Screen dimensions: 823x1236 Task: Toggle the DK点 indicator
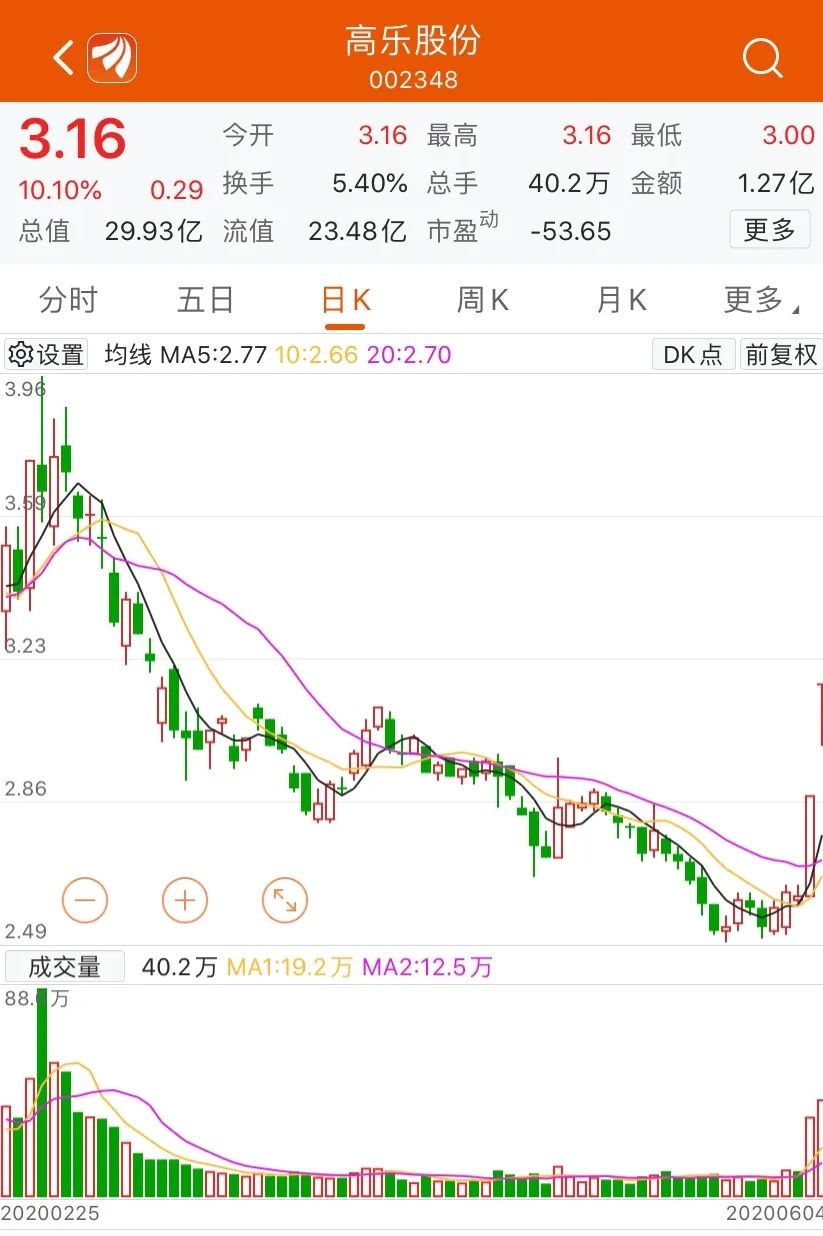coord(693,354)
